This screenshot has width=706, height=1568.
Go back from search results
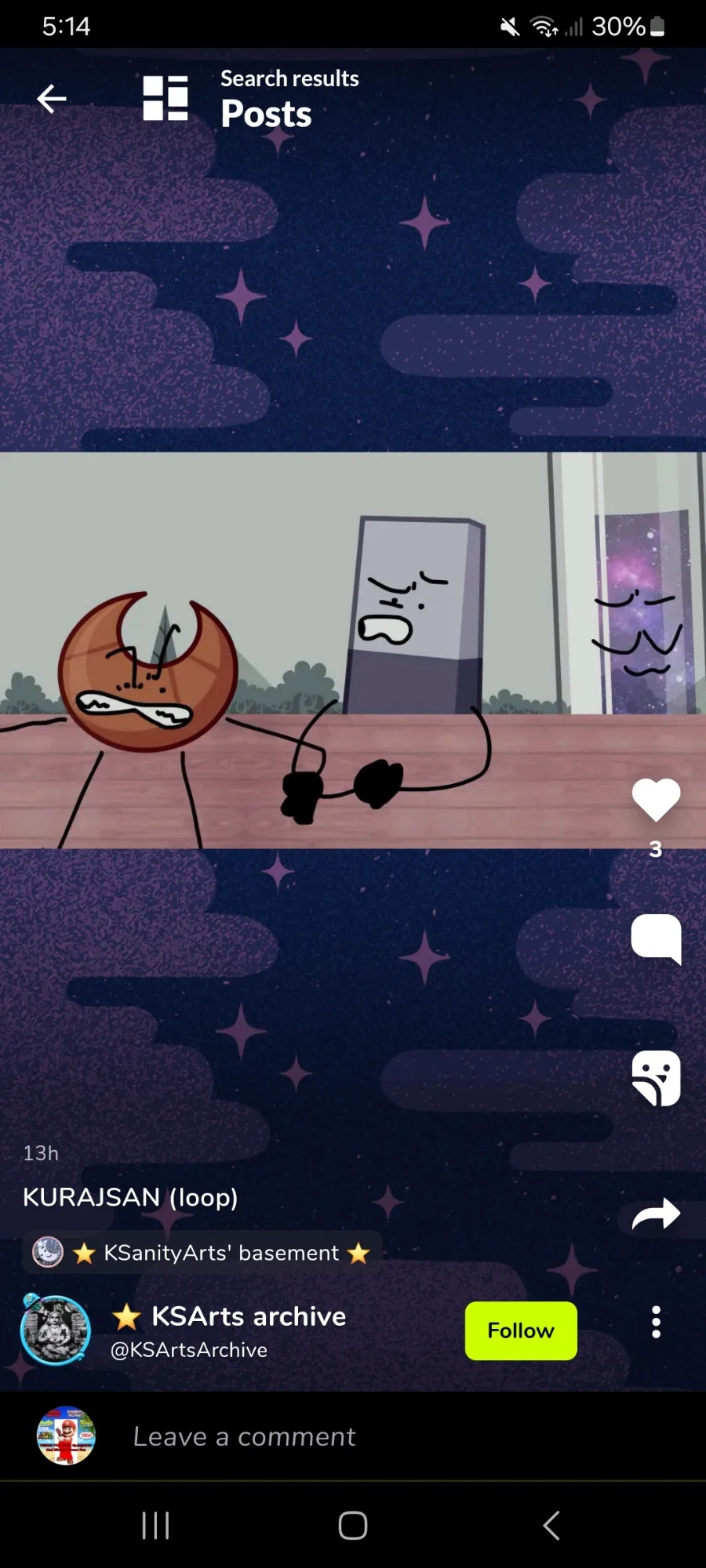52,99
